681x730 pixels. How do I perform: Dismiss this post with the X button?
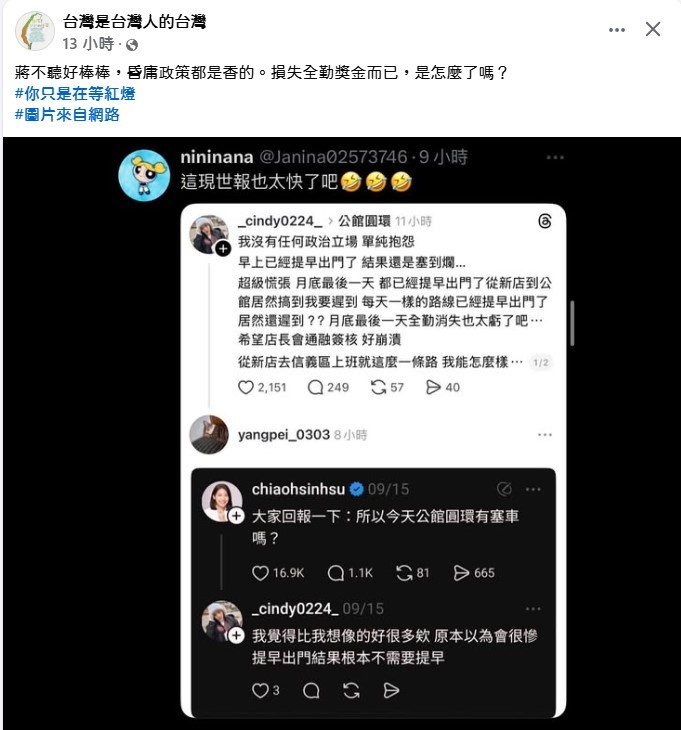coord(653,30)
